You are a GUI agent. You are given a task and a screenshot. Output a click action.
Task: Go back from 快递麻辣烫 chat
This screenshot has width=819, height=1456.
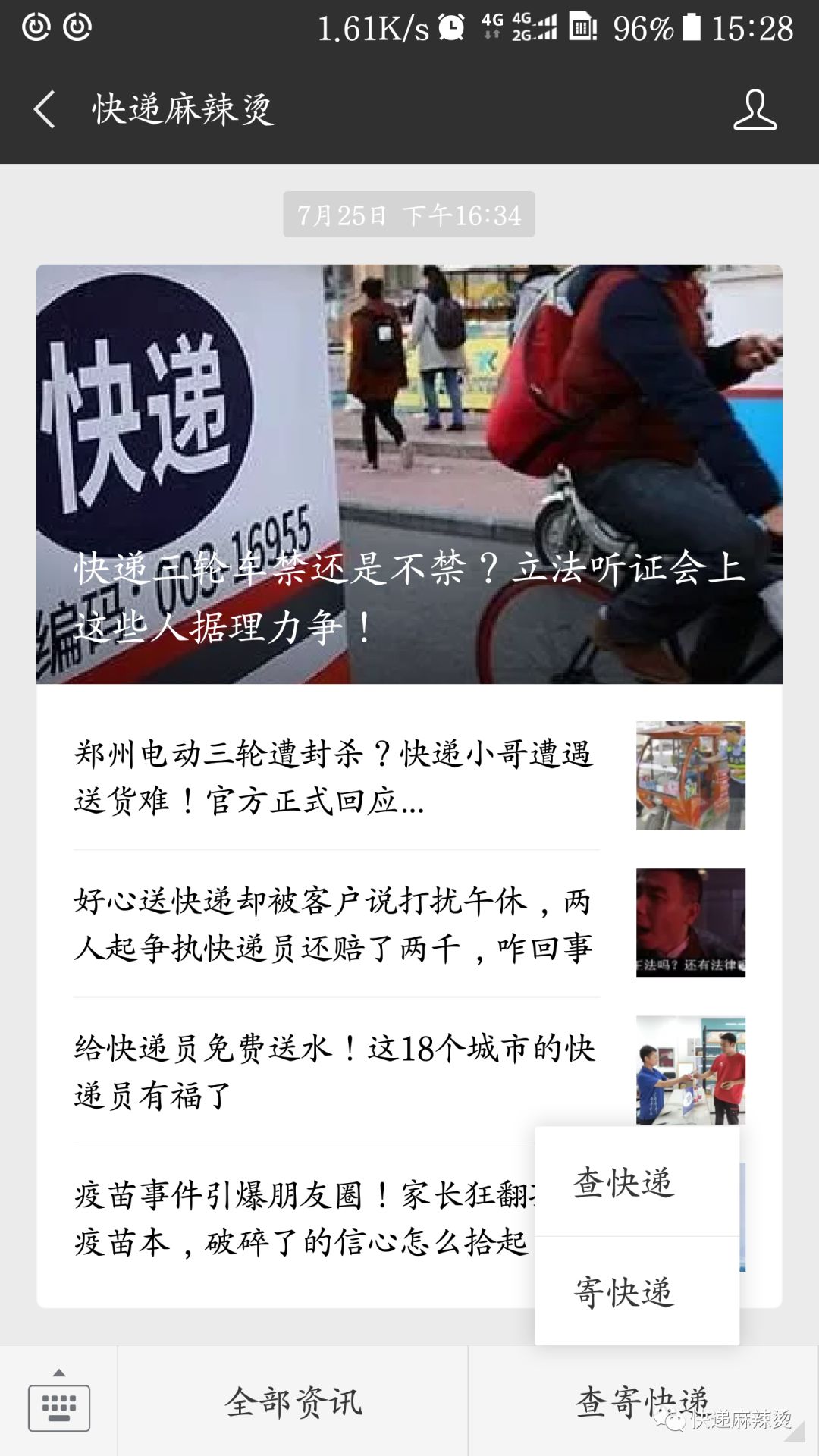[x=44, y=109]
